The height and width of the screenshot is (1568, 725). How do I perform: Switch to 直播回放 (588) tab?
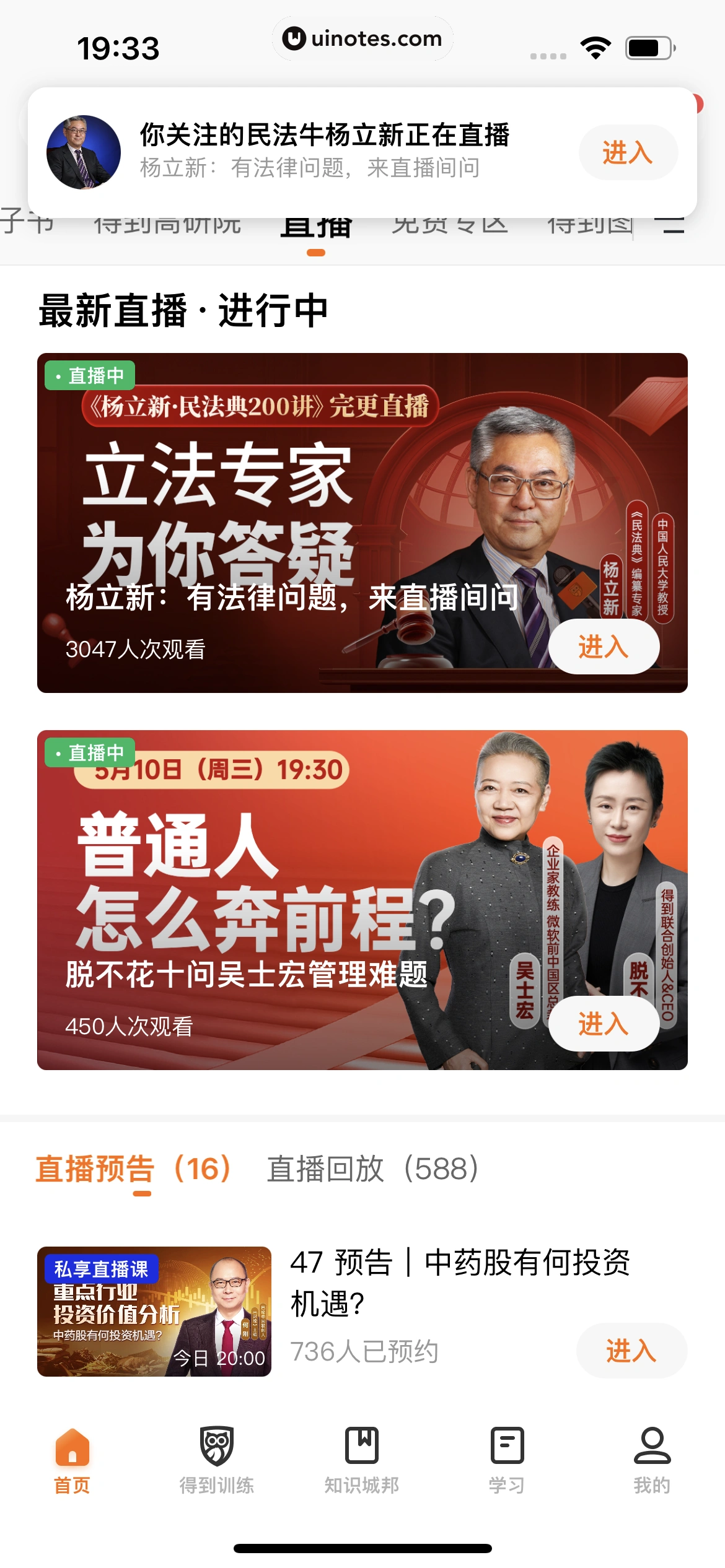point(372,1169)
